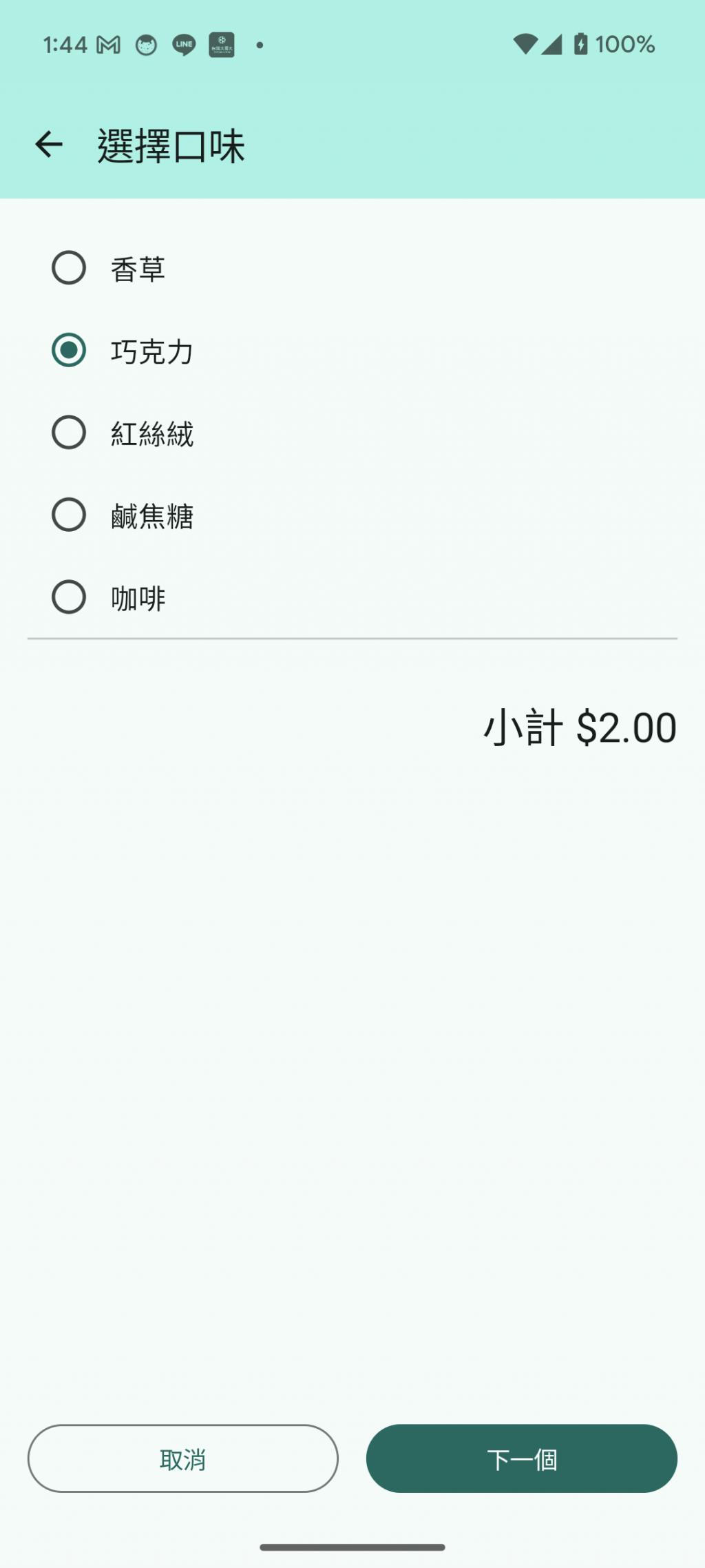Go back using the top arrow
This screenshot has width=705, height=1568.
(x=49, y=145)
